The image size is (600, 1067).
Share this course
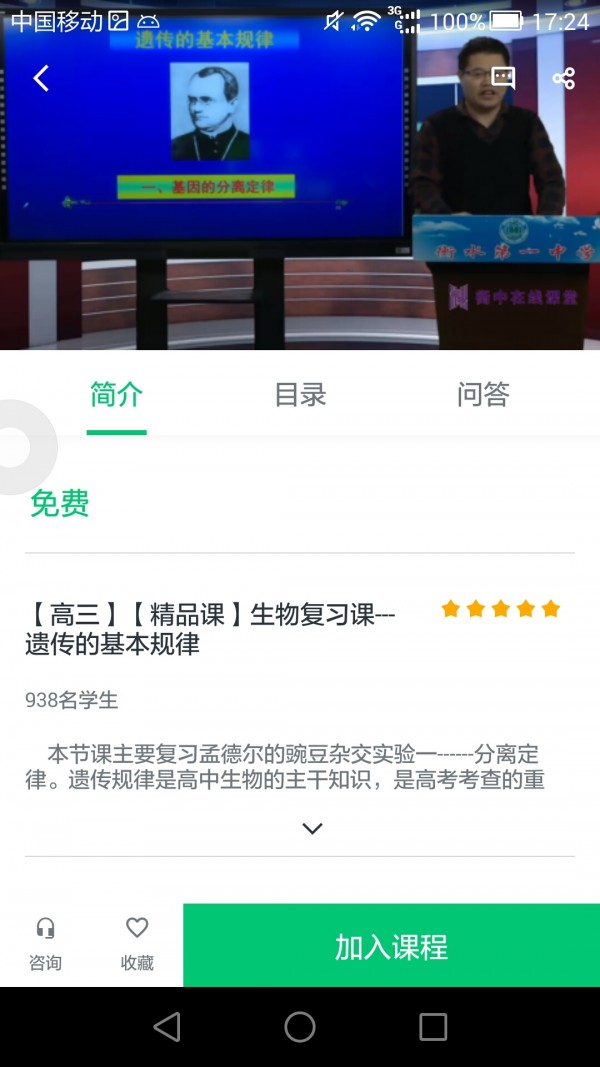564,78
